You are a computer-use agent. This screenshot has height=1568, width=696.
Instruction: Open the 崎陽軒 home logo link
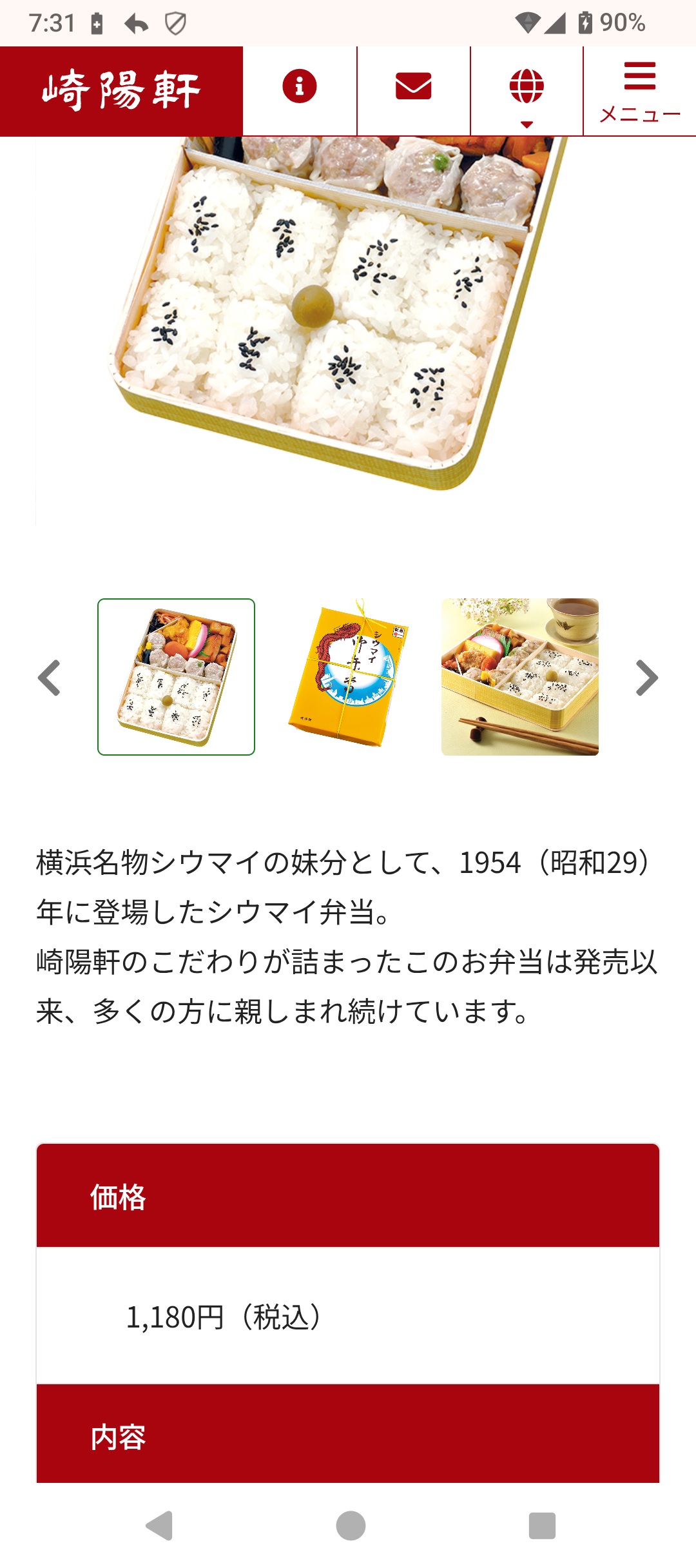click(121, 91)
